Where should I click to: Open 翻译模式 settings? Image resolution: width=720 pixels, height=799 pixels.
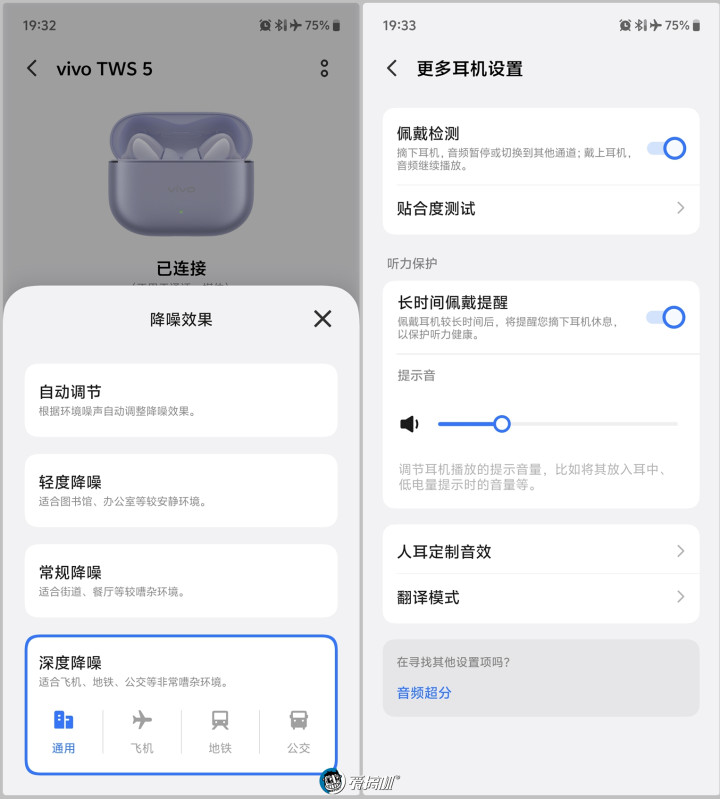point(540,597)
